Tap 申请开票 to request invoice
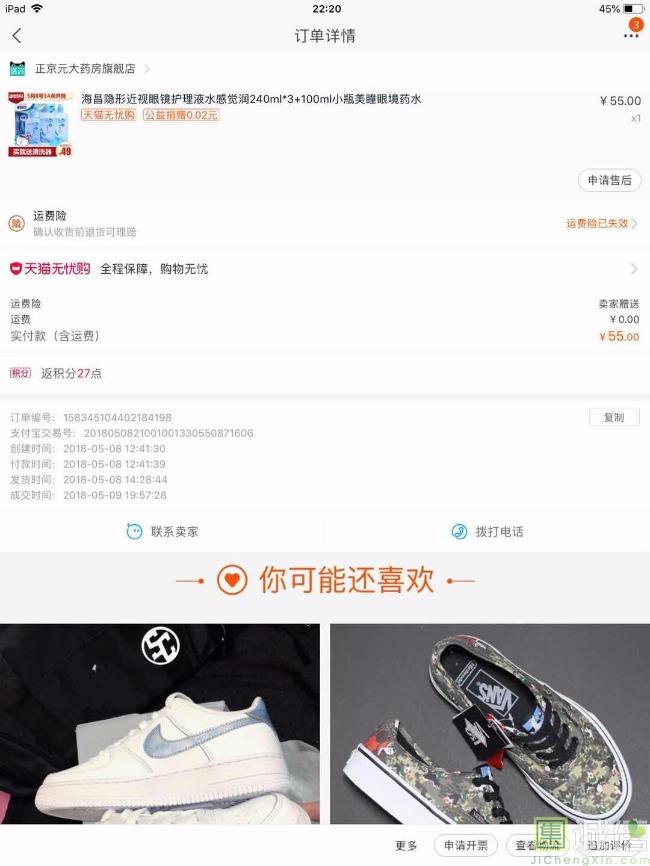The width and height of the screenshot is (650, 866). click(x=465, y=845)
